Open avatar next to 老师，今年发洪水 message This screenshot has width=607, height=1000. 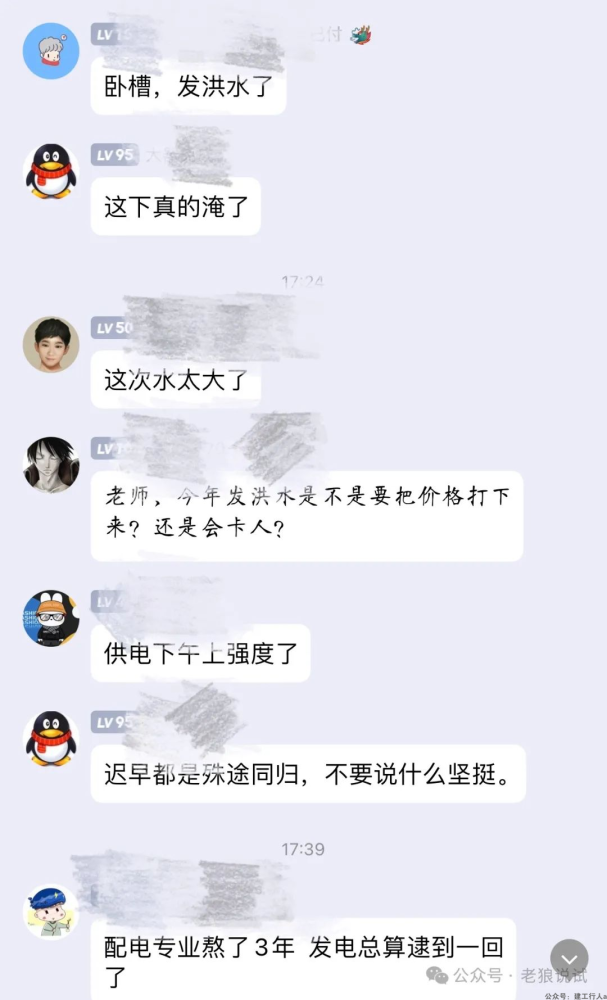pos(51,465)
